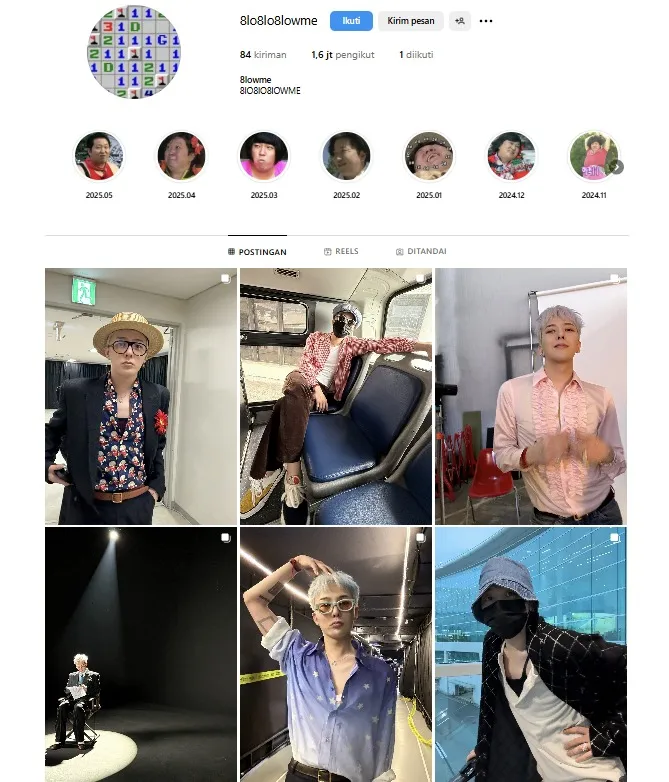Open the 2025.03 story highlight
The width and height of the screenshot is (669, 782).
click(x=264, y=156)
